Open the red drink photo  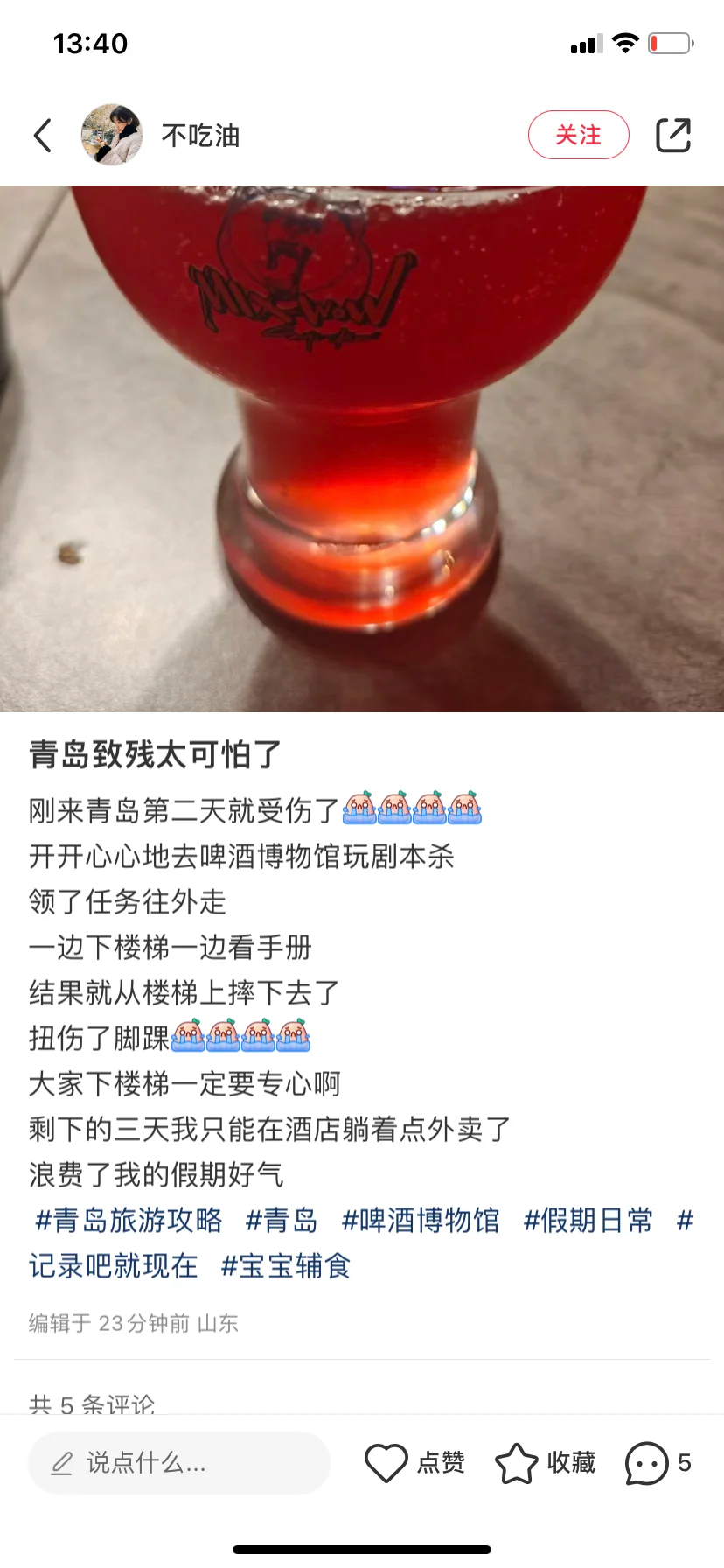[362, 448]
